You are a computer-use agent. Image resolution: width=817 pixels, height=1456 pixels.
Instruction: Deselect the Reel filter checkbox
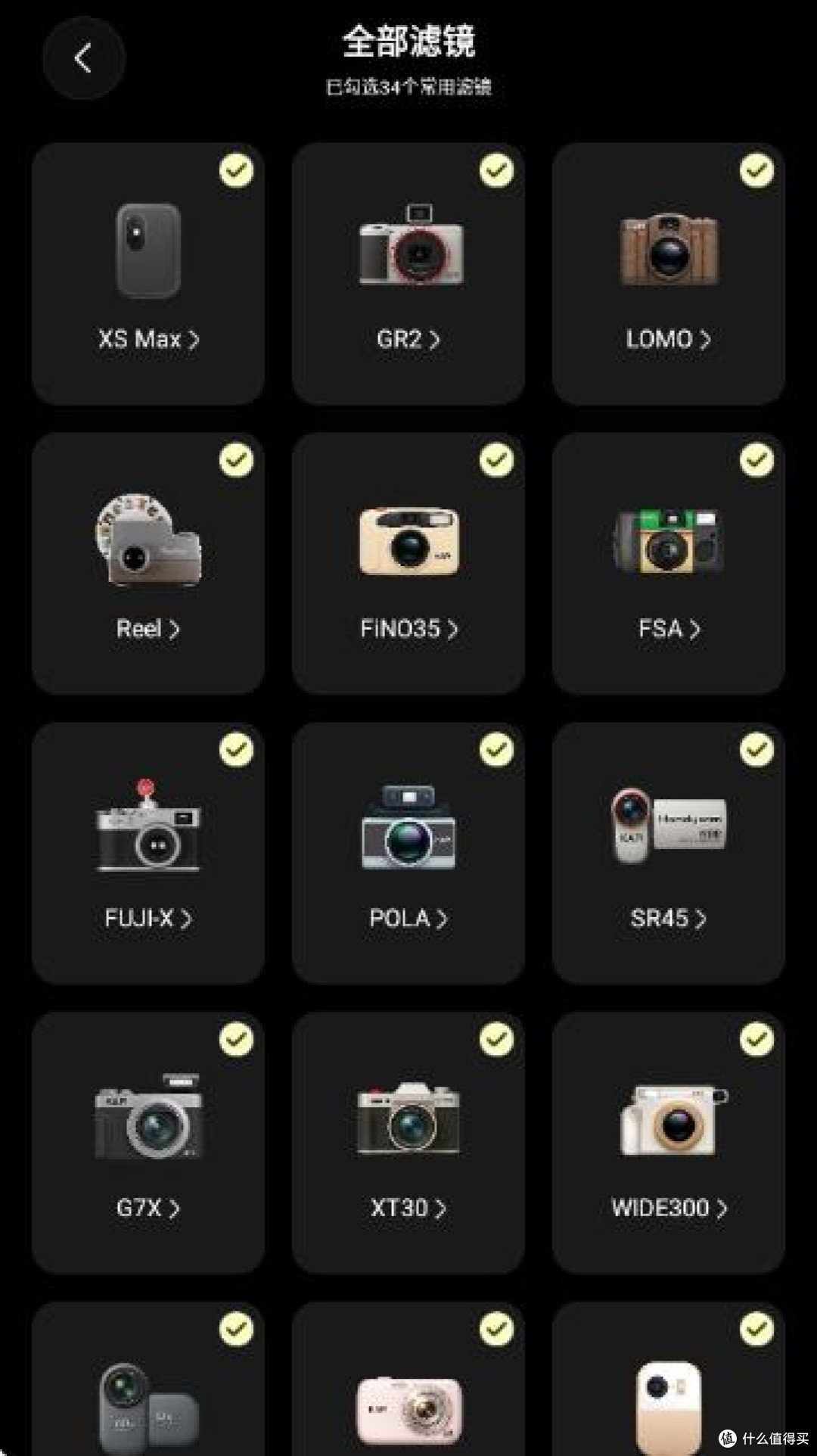(236, 460)
